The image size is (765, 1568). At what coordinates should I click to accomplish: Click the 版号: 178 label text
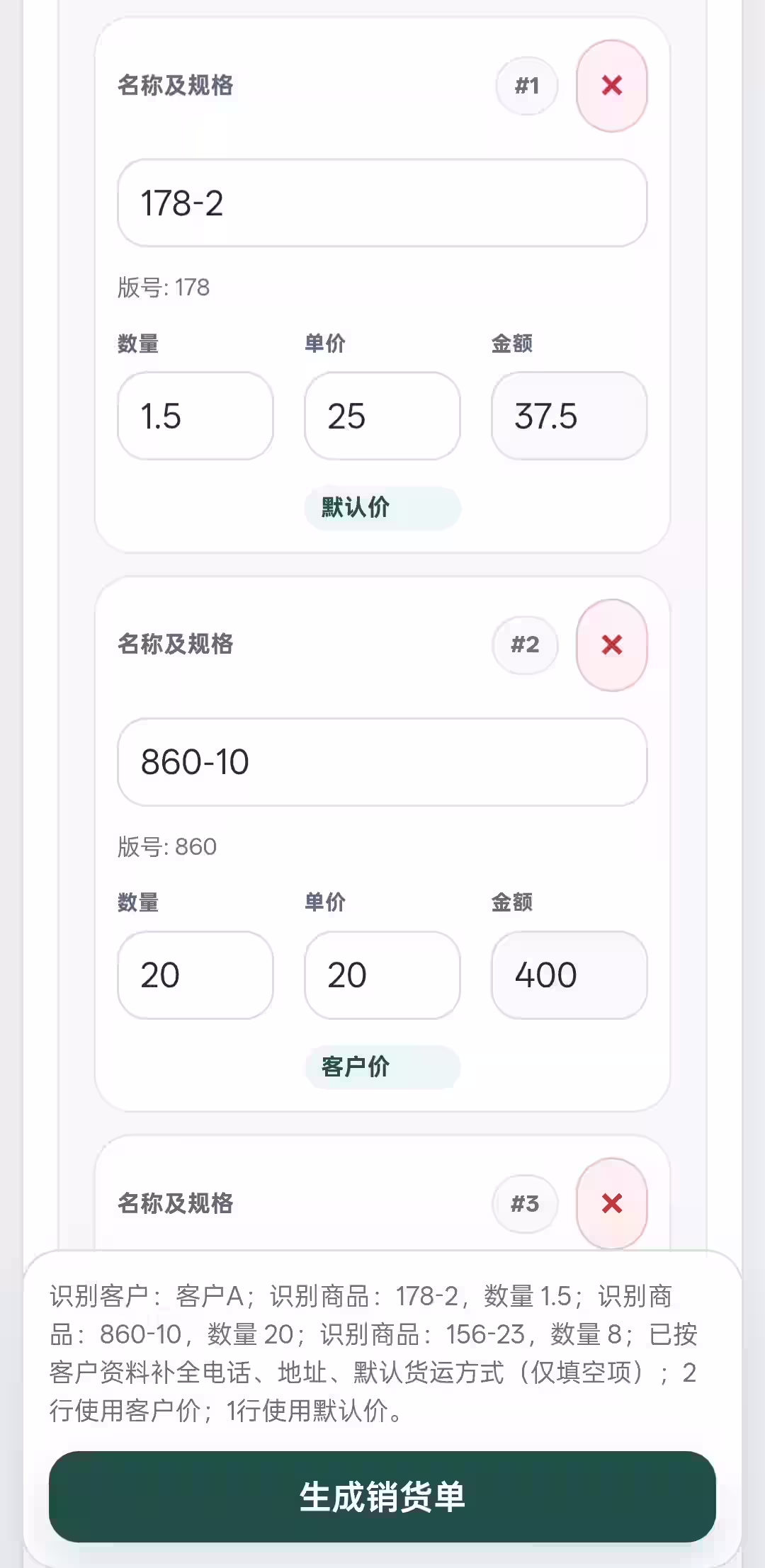click(x=164, y=287)
